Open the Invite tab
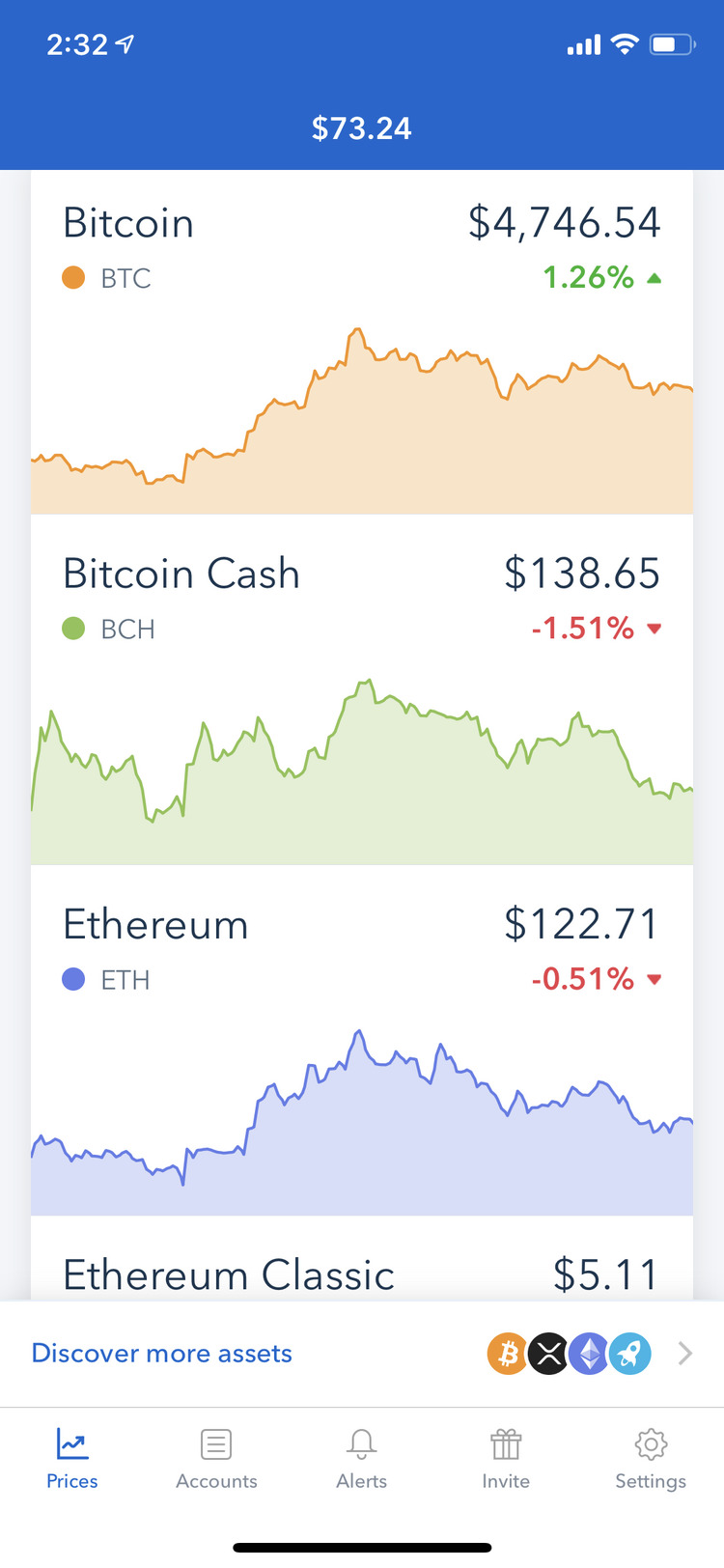 pyautogui.click(x=506, y=1460)
